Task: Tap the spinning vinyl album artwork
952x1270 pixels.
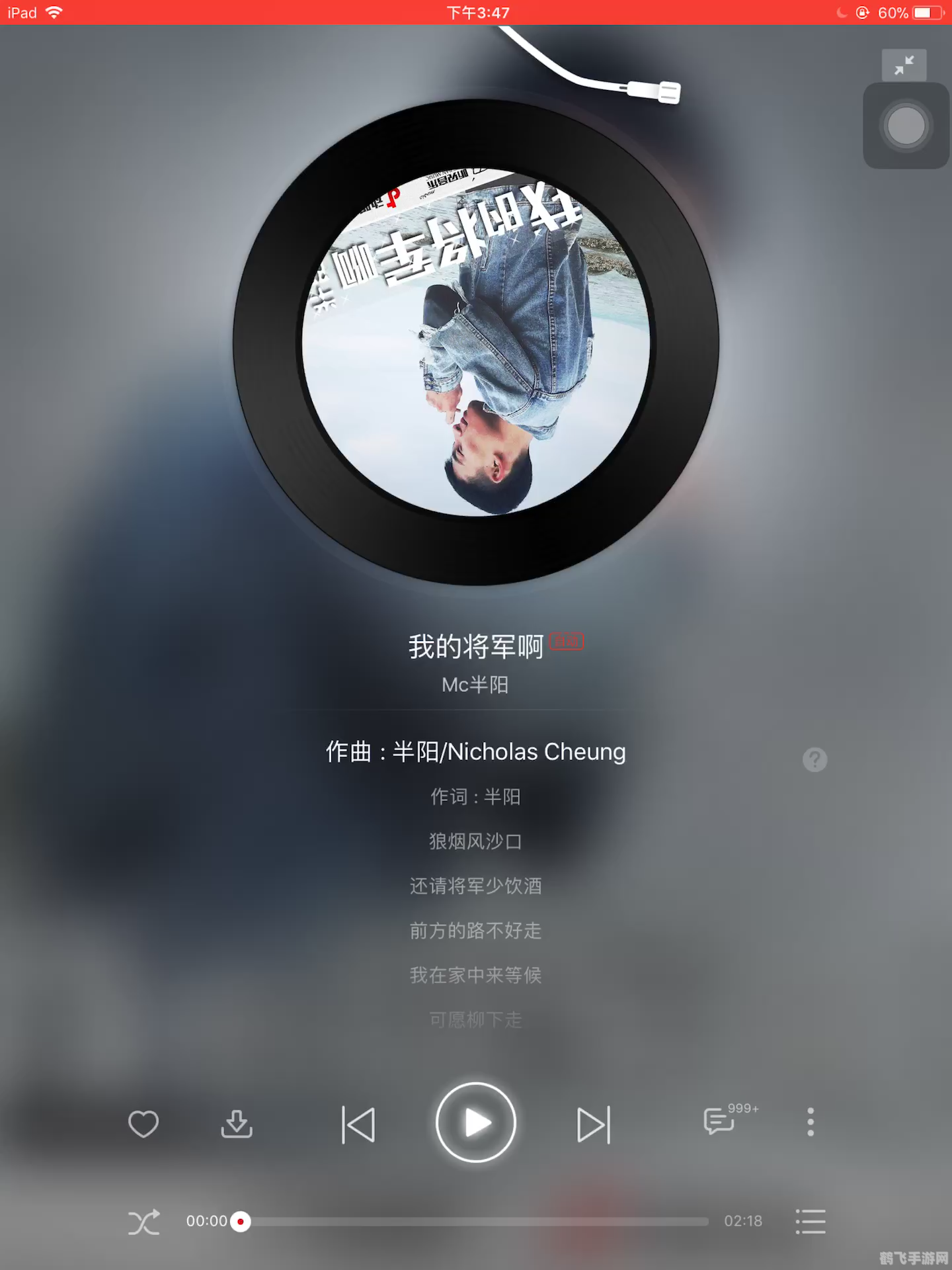Action: pos(475,344)
